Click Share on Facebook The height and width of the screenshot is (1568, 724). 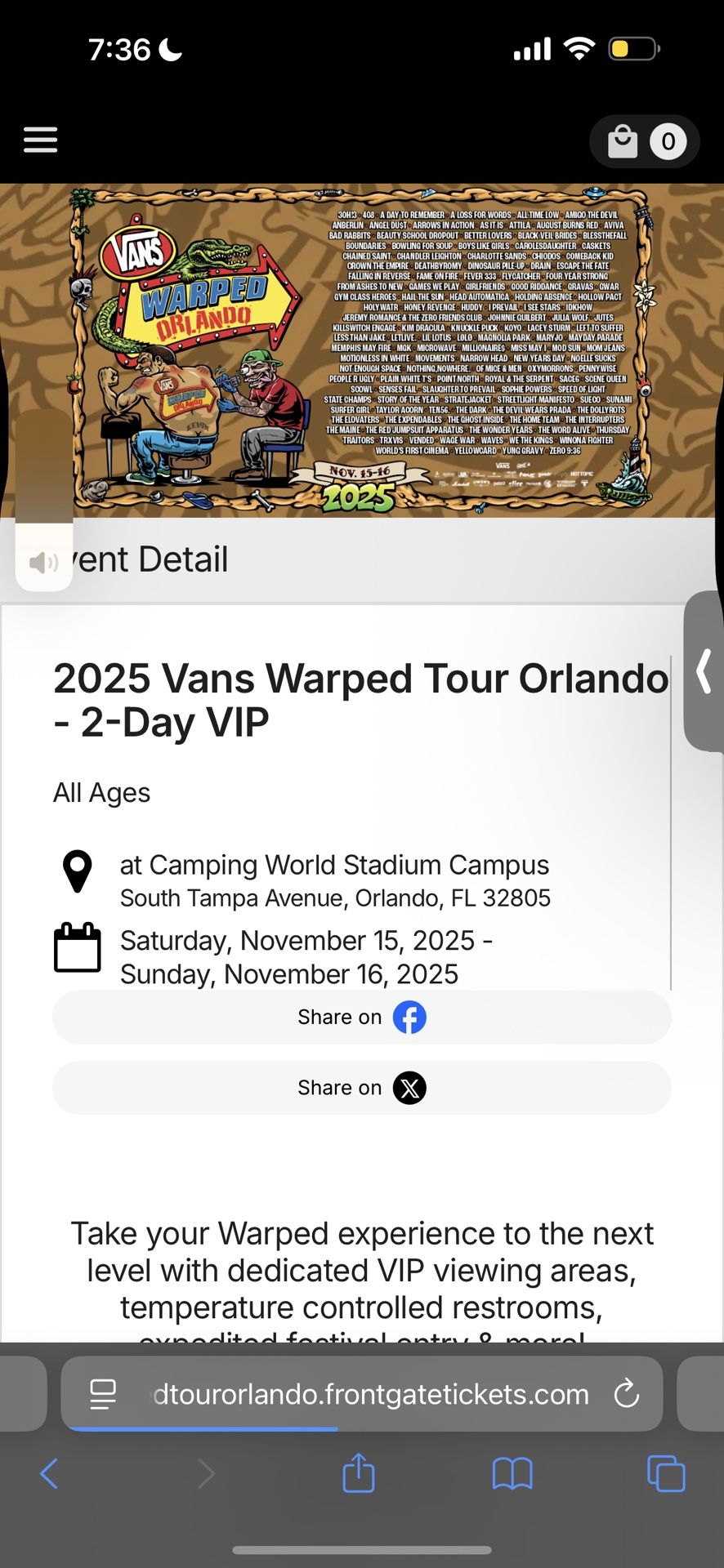pyautogui.click(x=361, y=1017)
